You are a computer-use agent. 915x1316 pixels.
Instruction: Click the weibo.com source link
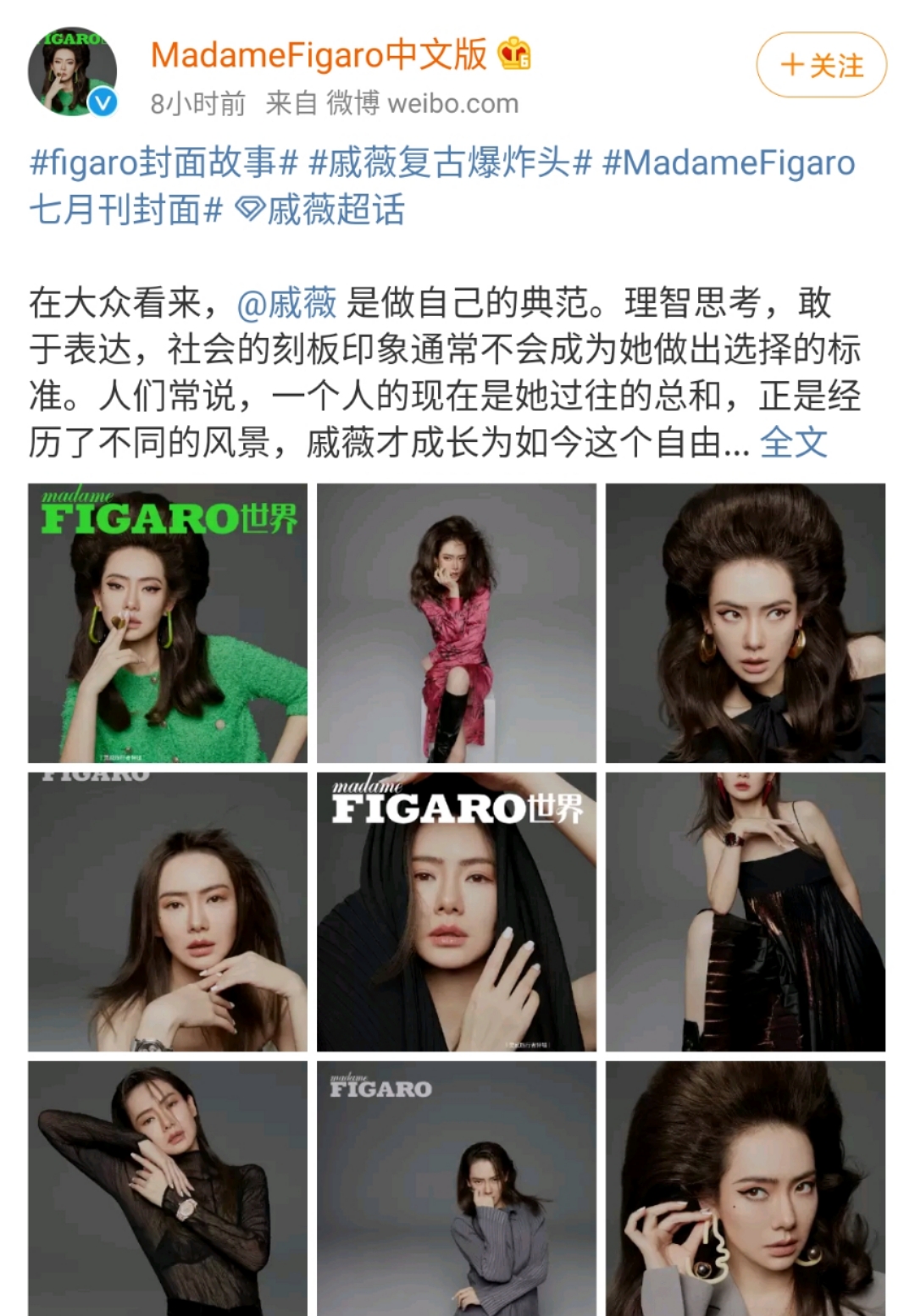point(454,103)
